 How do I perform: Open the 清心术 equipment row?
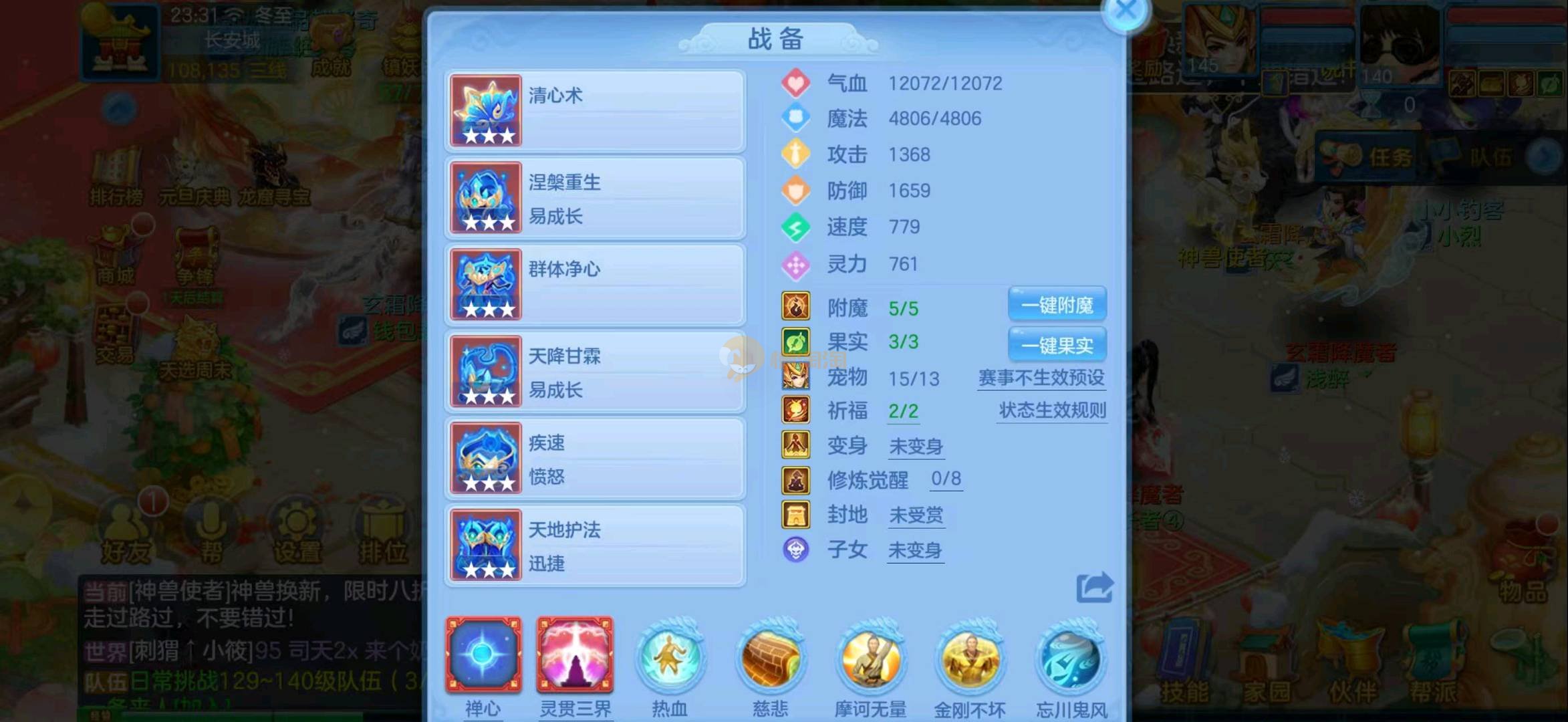(x=595, y=111)
